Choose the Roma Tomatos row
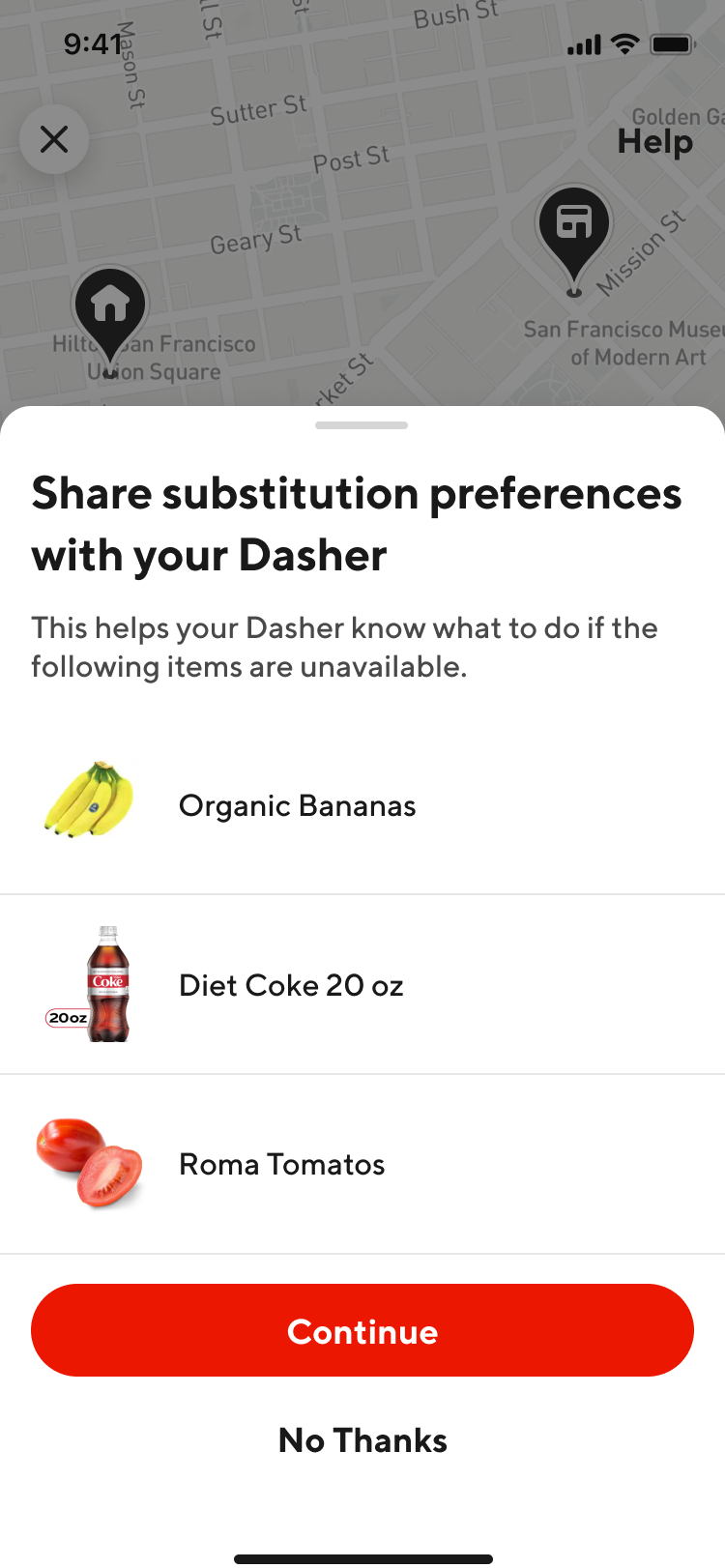 362,1164
